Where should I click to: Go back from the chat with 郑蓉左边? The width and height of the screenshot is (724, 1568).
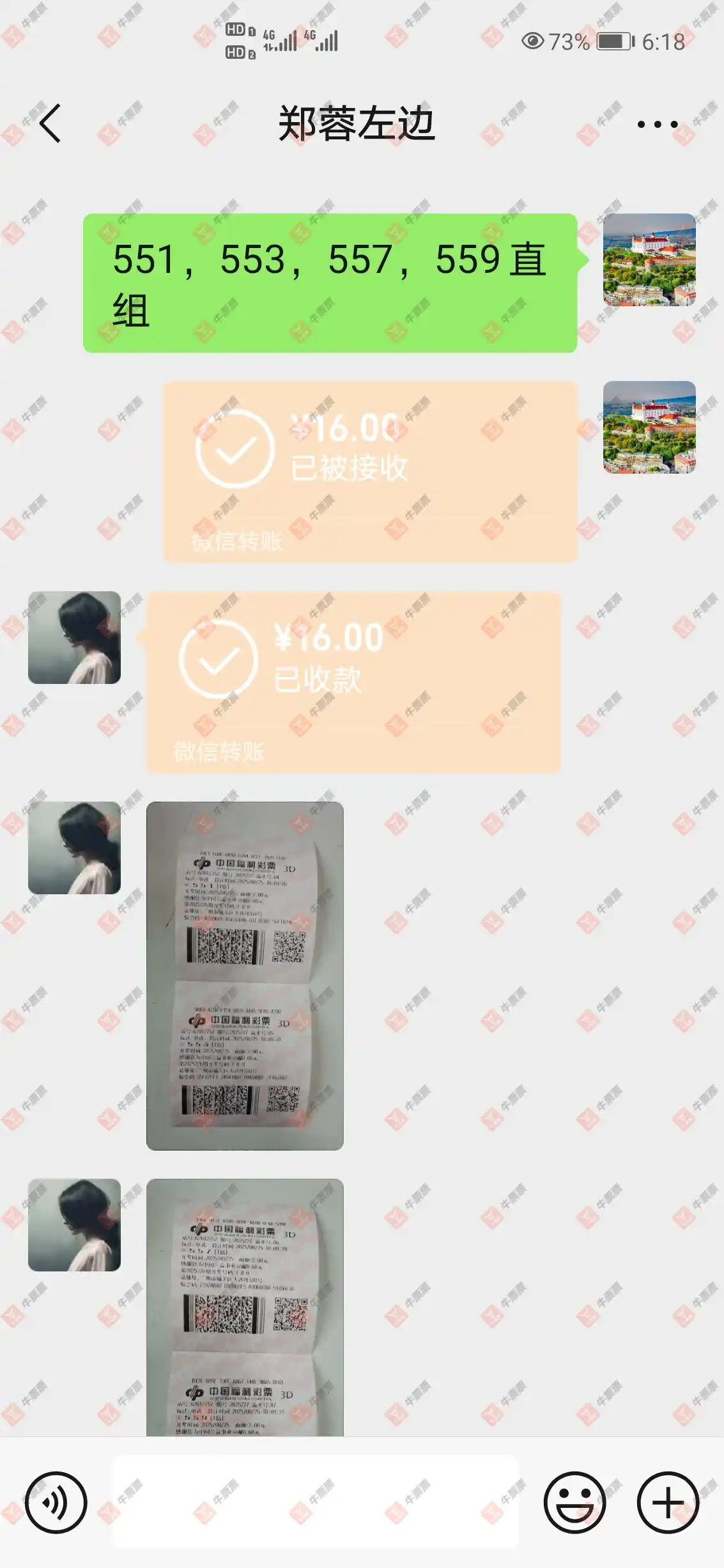click(x=50, y=123)
